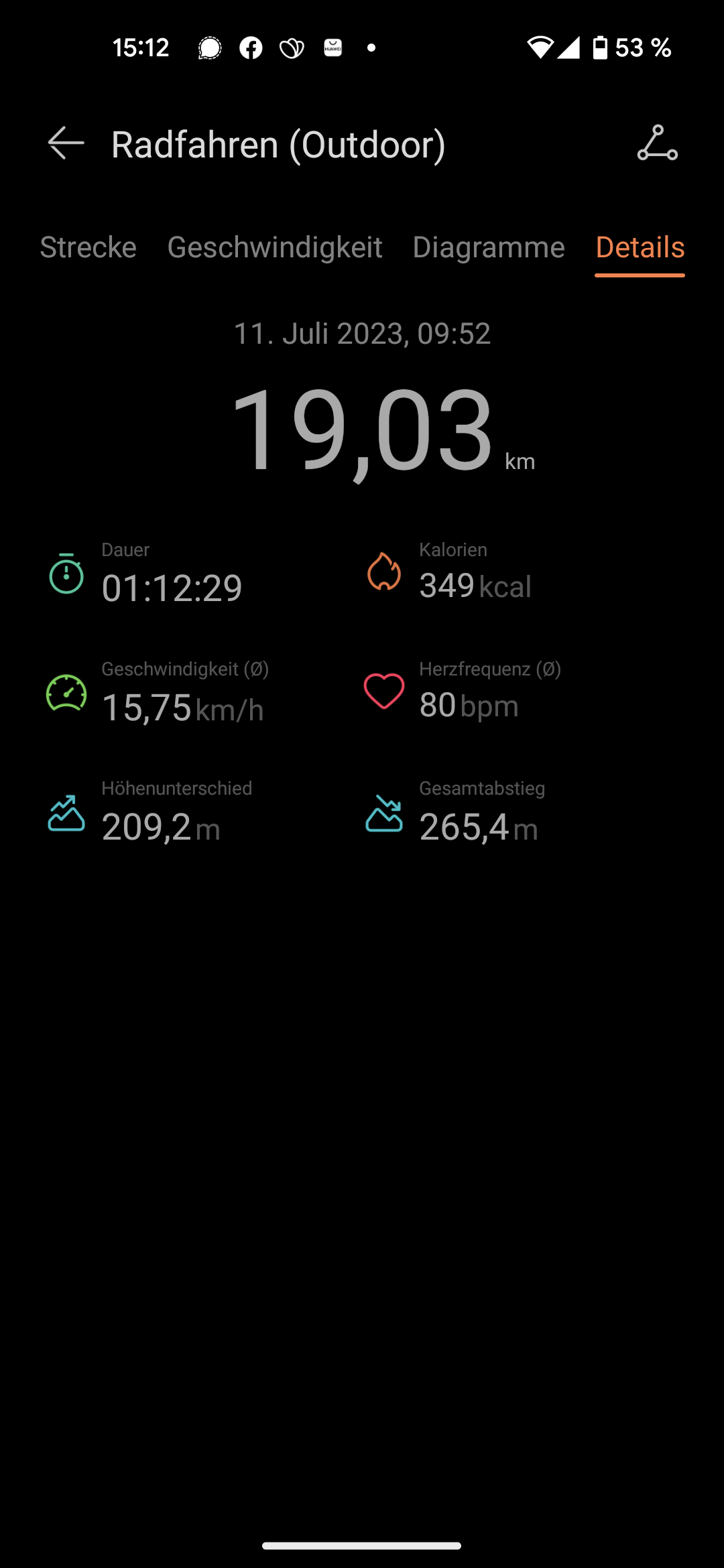Select the Details tab

(640, 247)
